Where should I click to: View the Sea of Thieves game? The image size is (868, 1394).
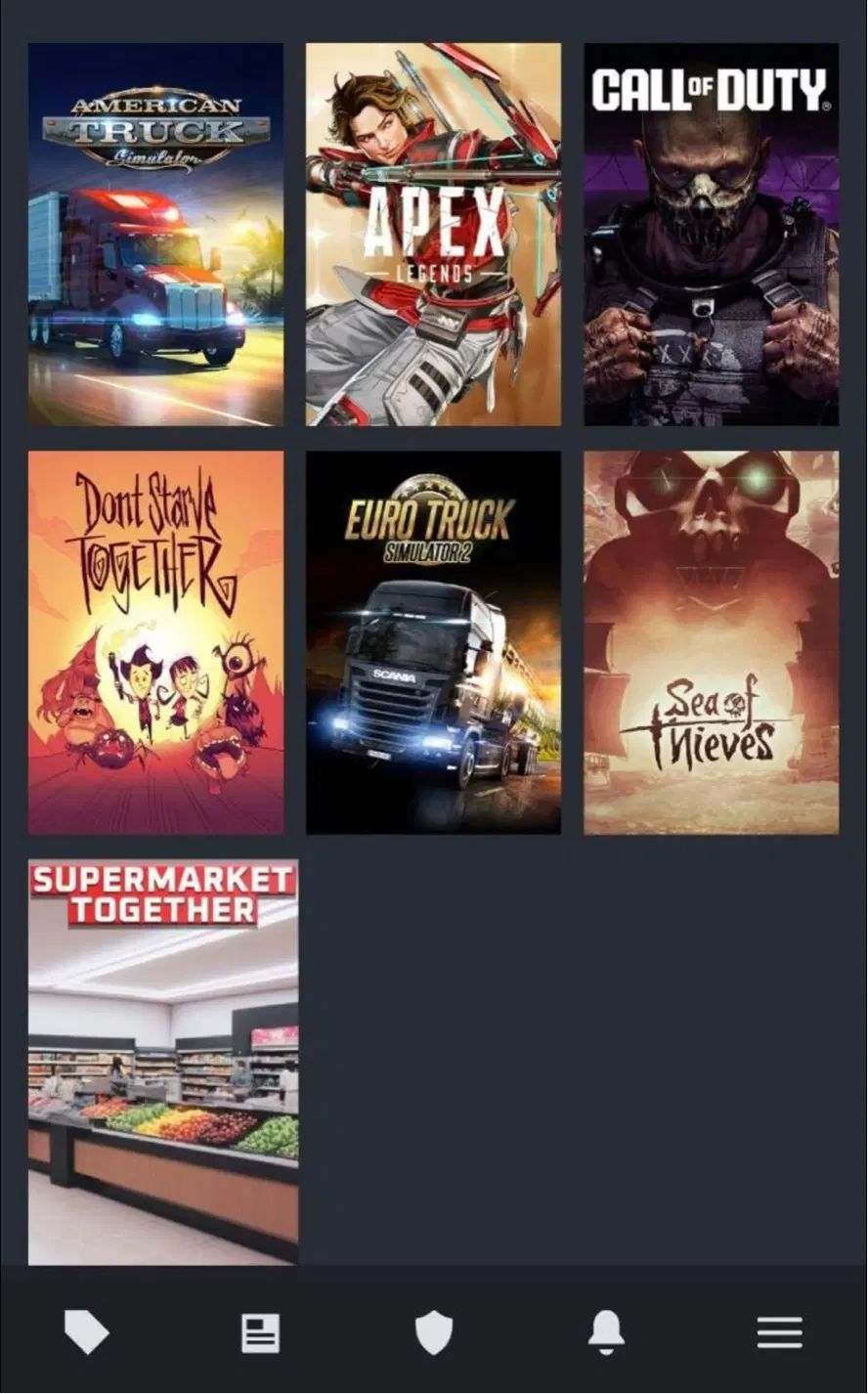click(711, 642)
